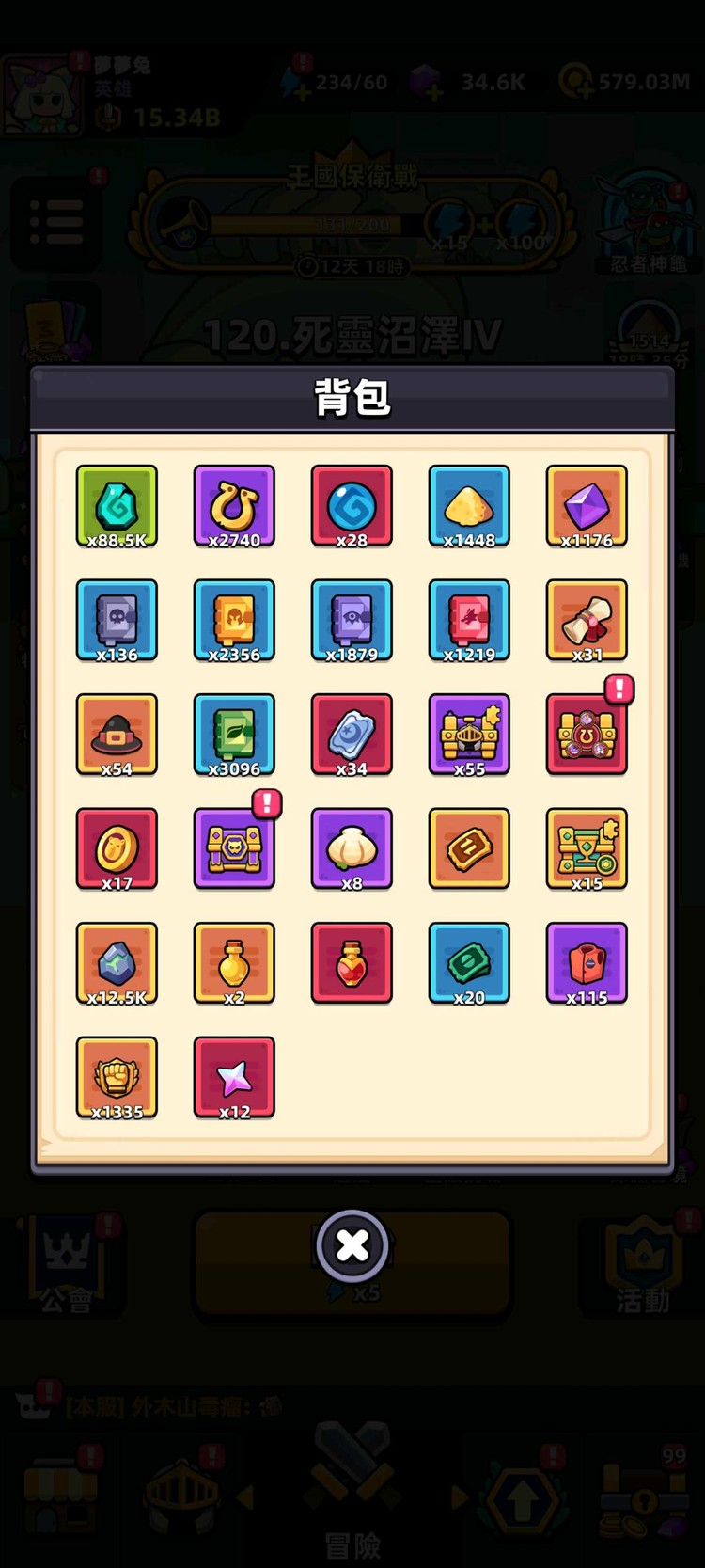Select the golden fist badge x1335
The height and width of the screenshot is (1568, 705).
pos(117,1078)
